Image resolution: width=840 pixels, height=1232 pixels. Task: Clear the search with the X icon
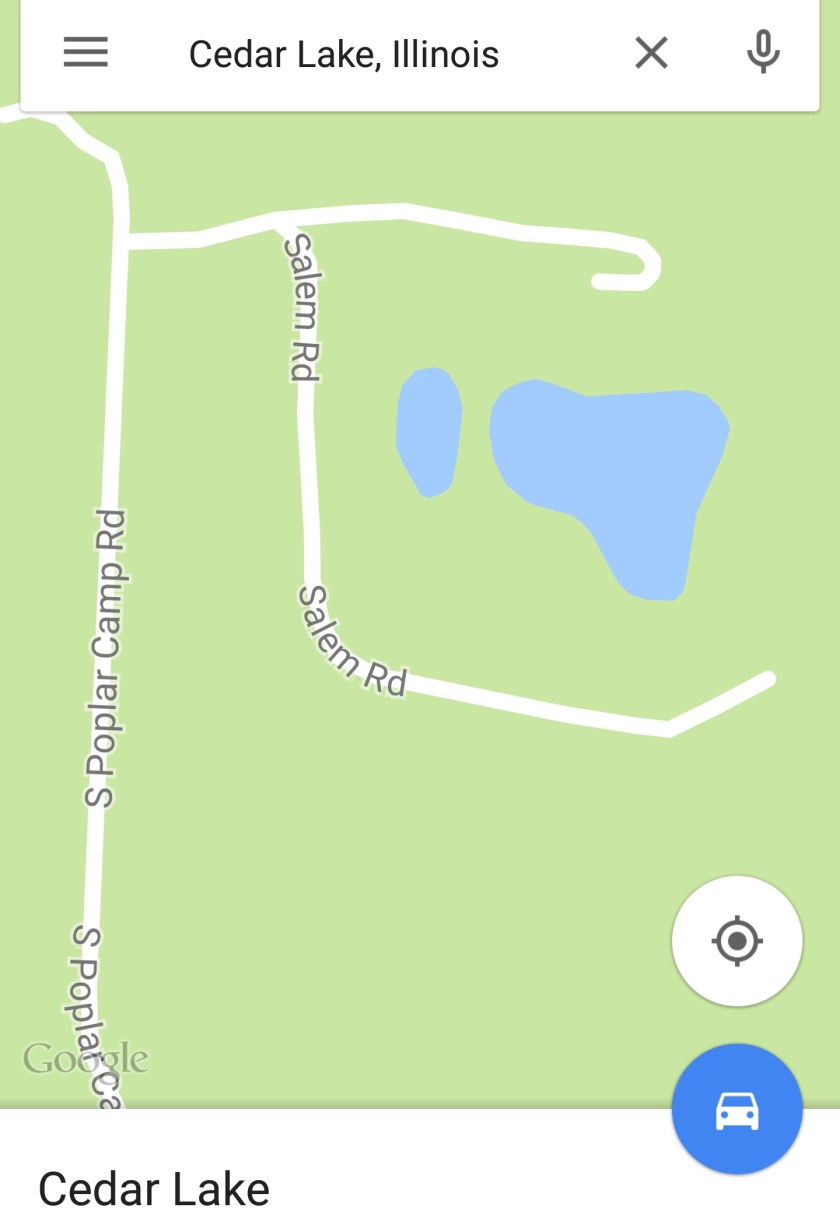[651, 52]
